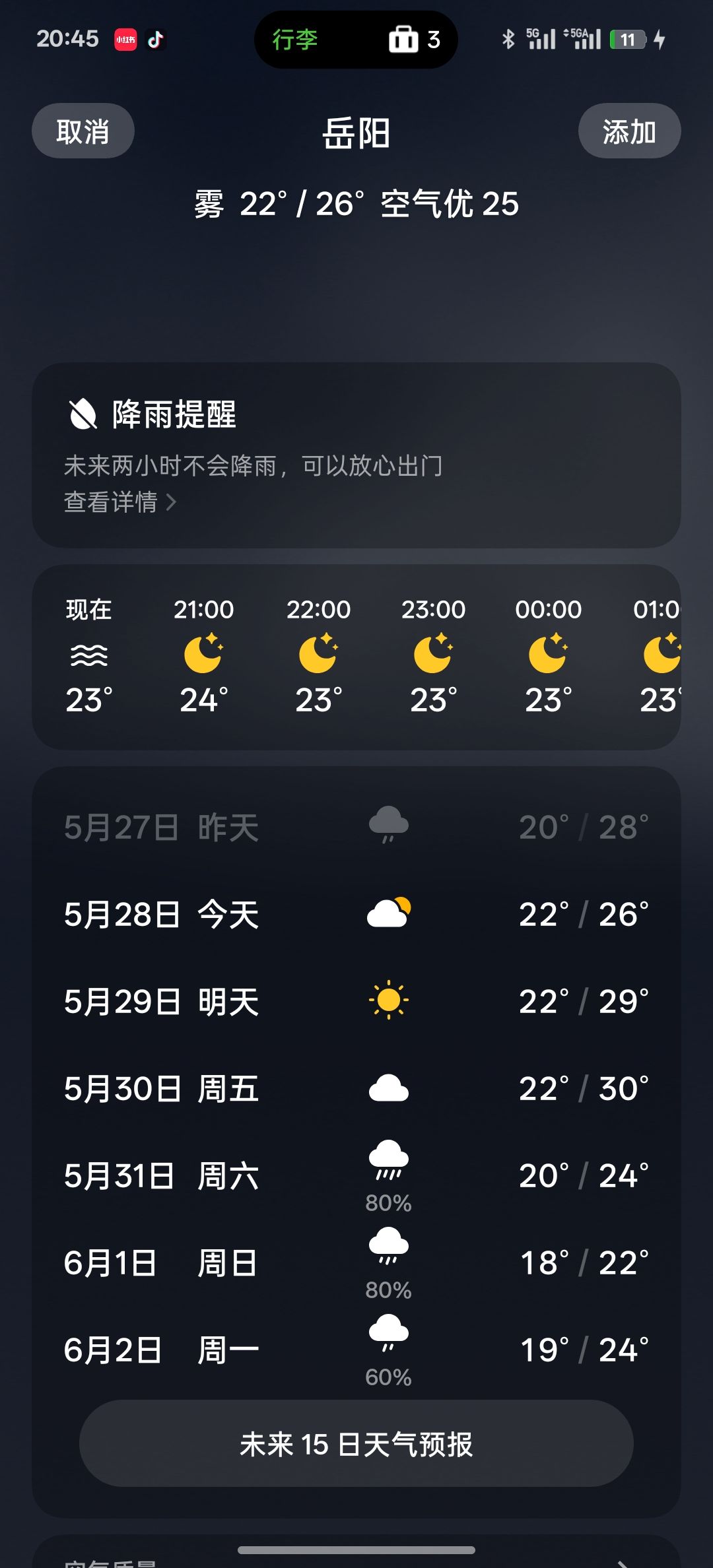Tap 添加 to add 岳阳

click(x=629, y=131)
